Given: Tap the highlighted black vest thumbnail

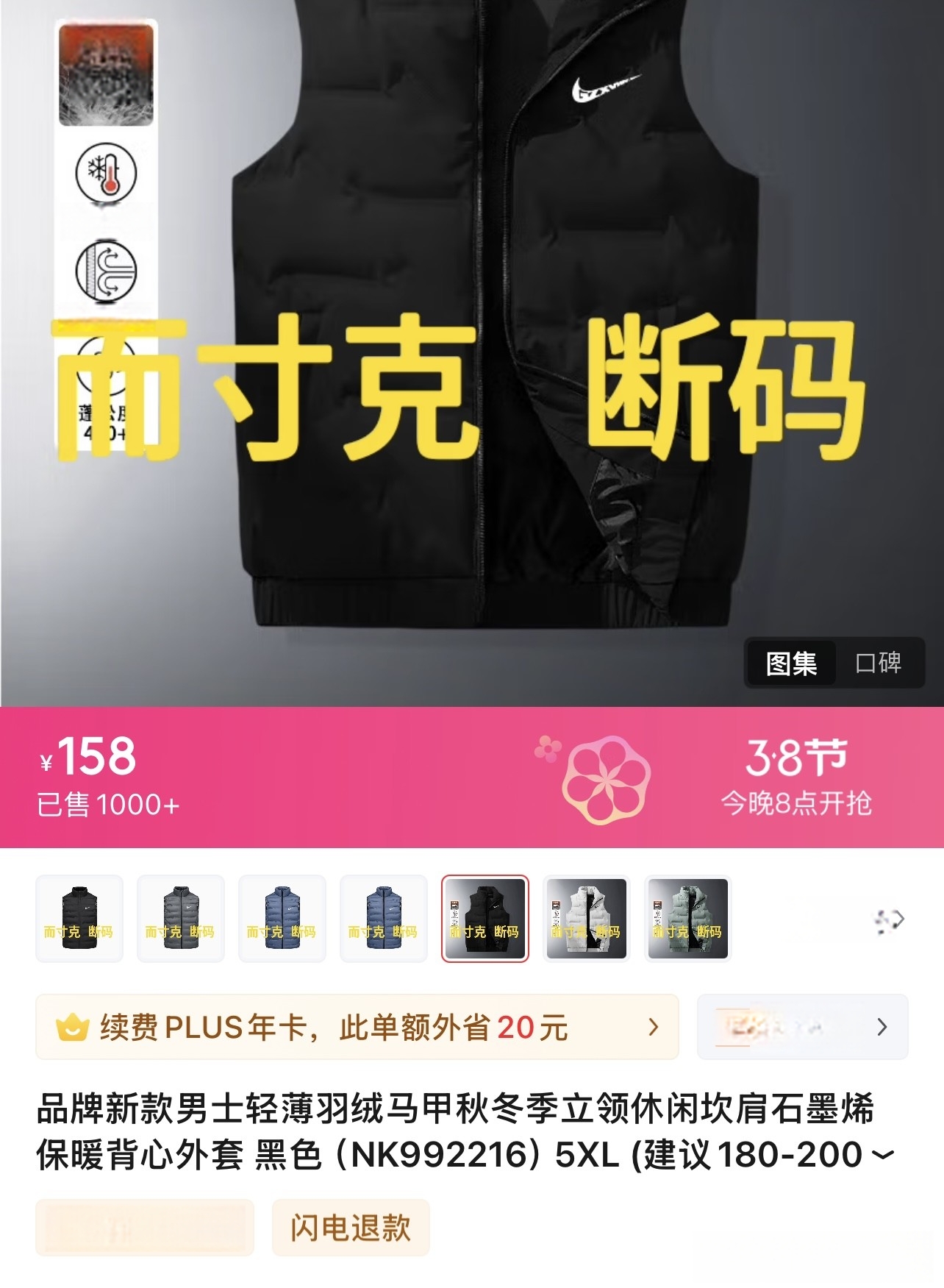Looking at the screenshot, I should coord(484,918).
